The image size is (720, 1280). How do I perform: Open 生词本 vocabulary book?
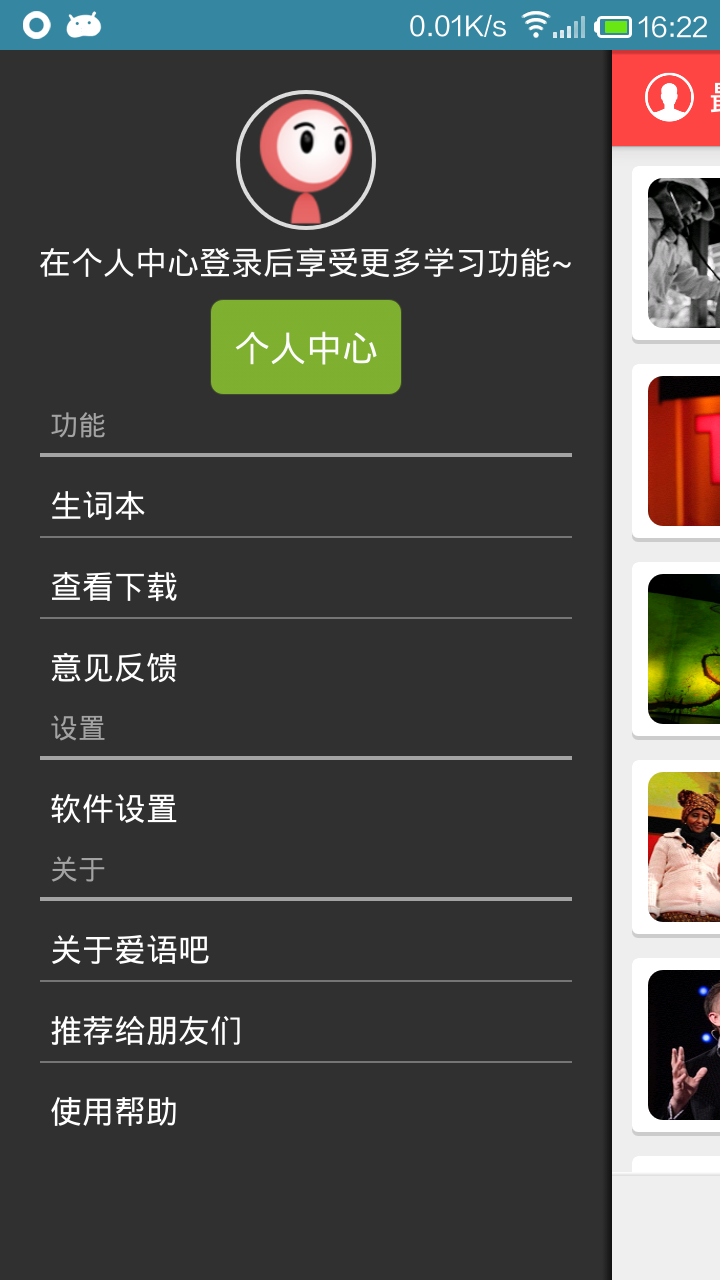tap(305, 505)
